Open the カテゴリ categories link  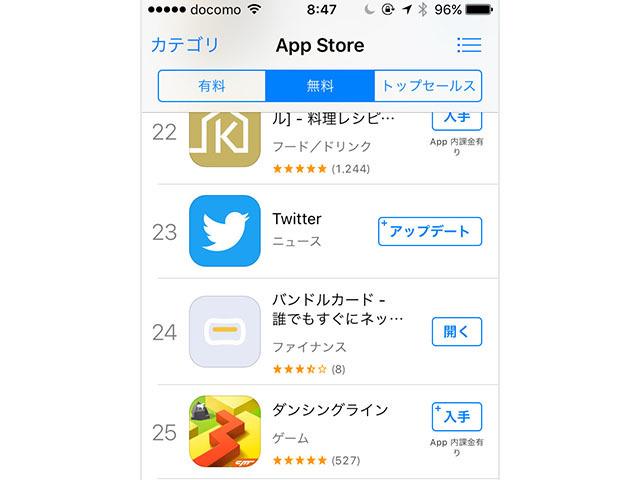pyautogui.click(x=184, y=45)
